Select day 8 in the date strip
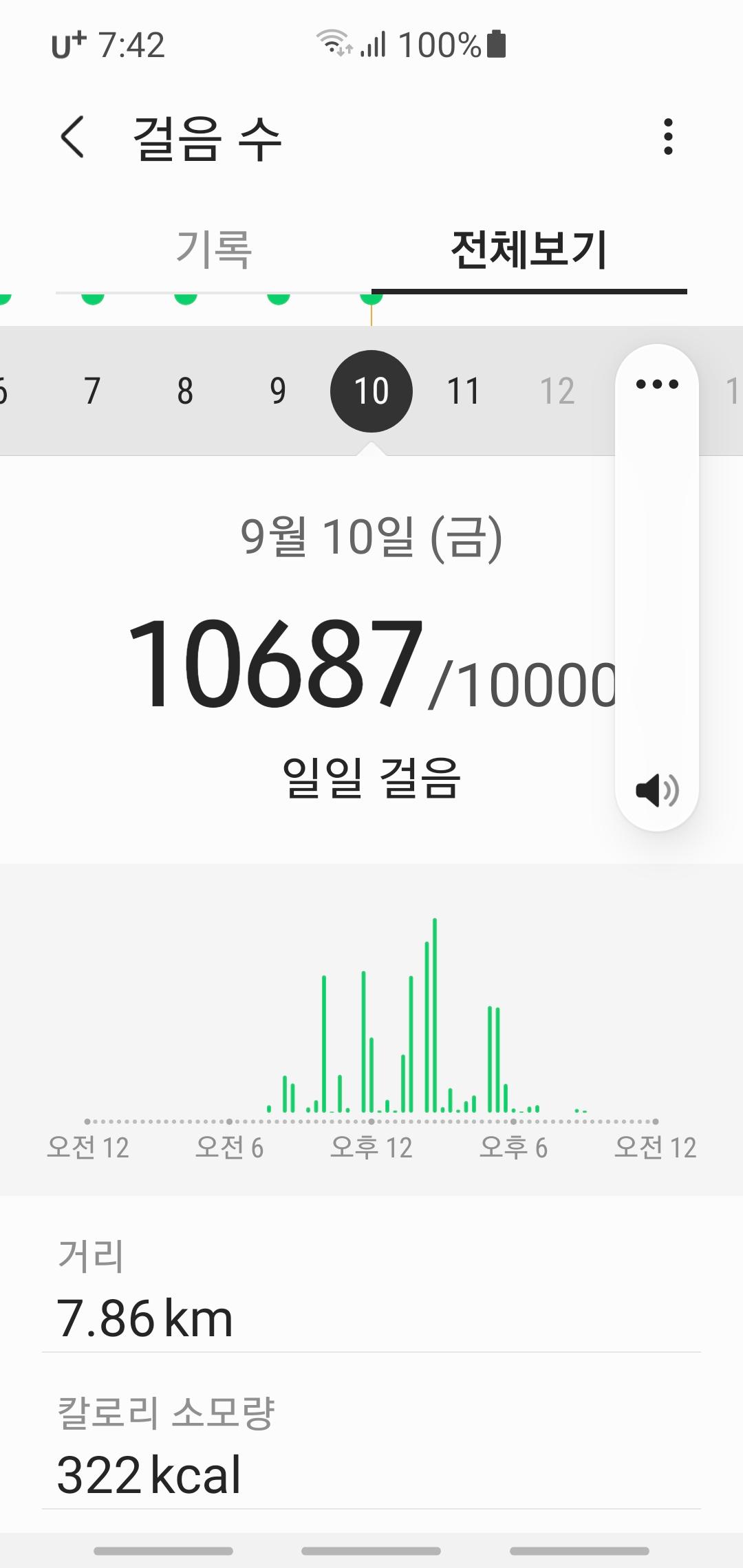 [x=185, y=391]
